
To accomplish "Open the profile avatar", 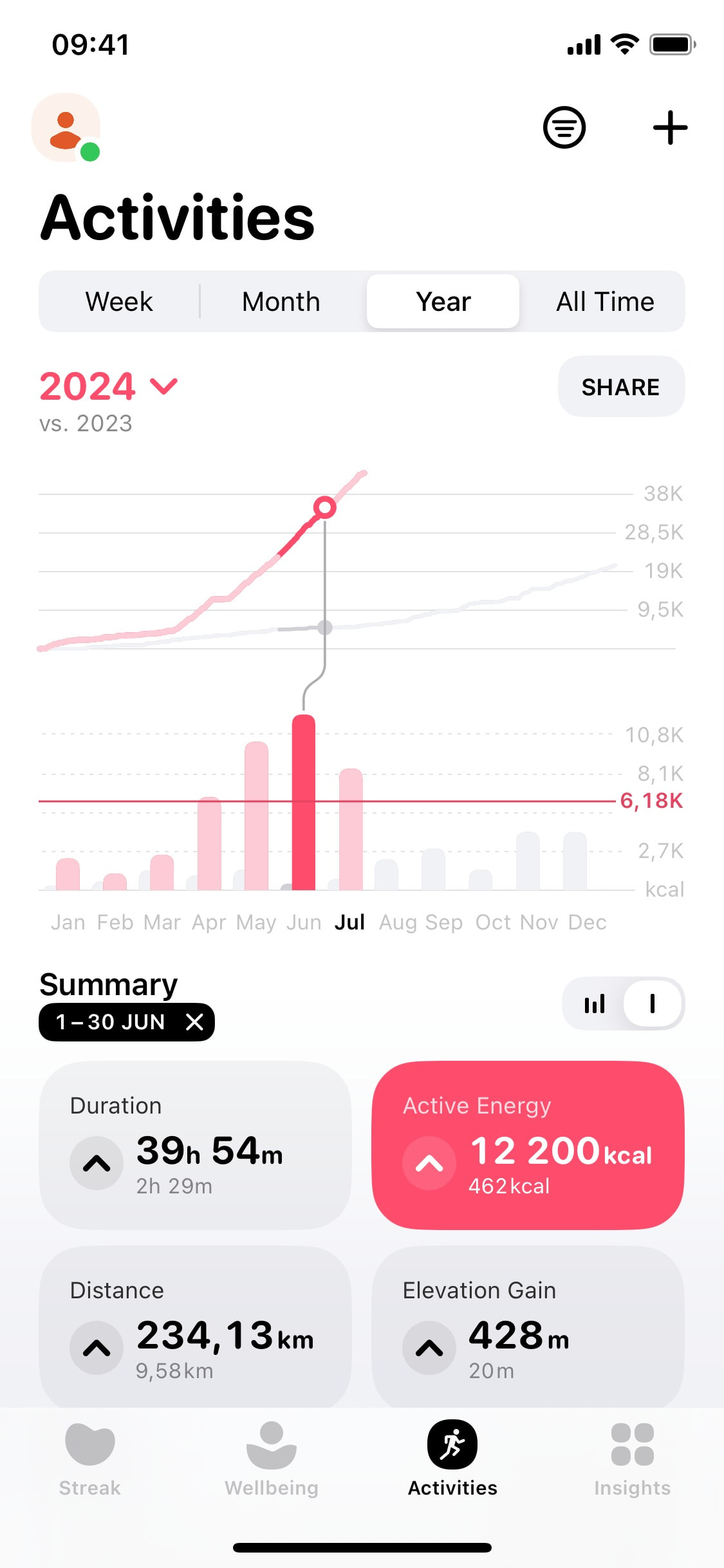I will [66, 128].
